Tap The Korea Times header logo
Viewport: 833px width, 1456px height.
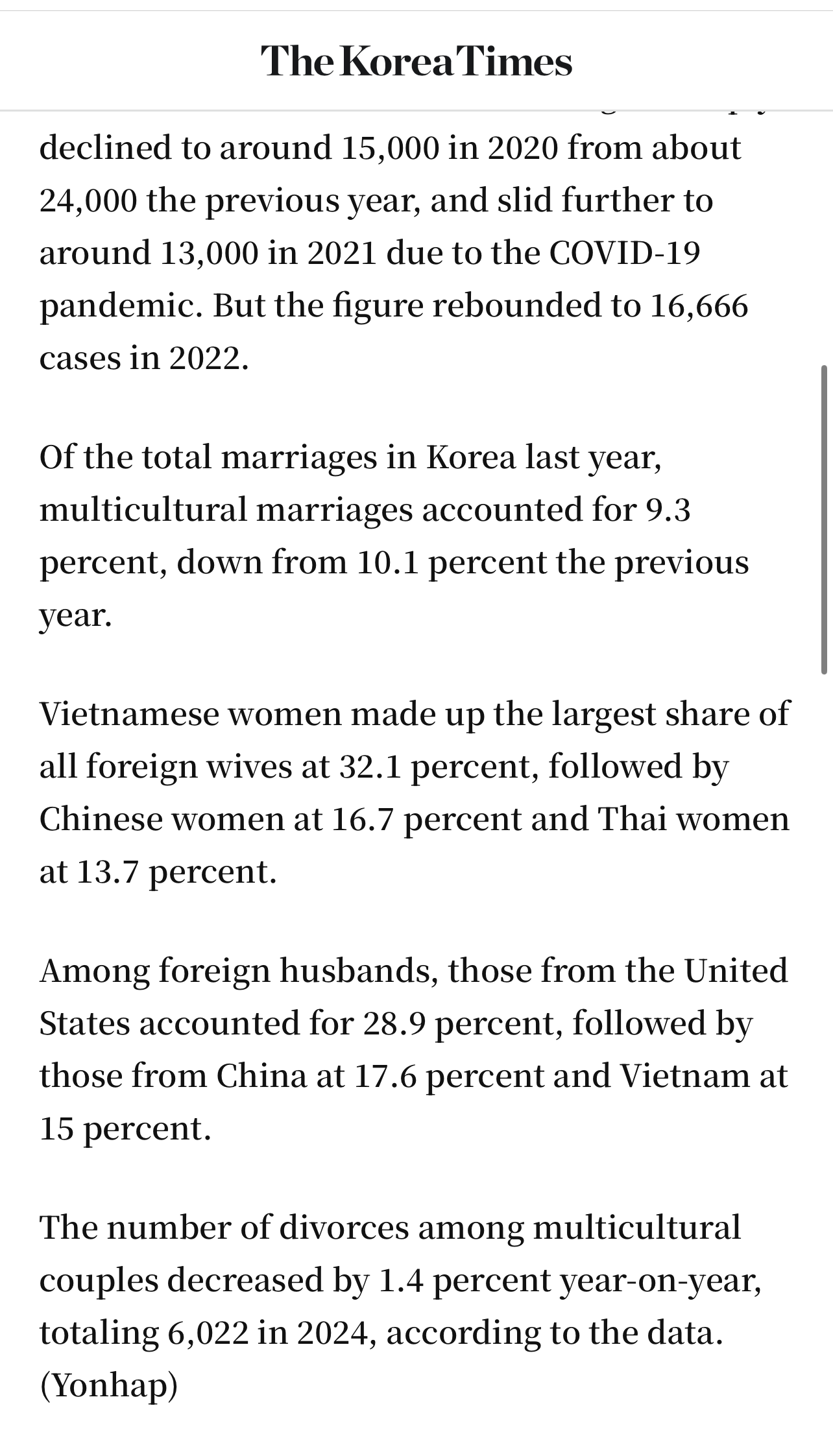(416, 62)
